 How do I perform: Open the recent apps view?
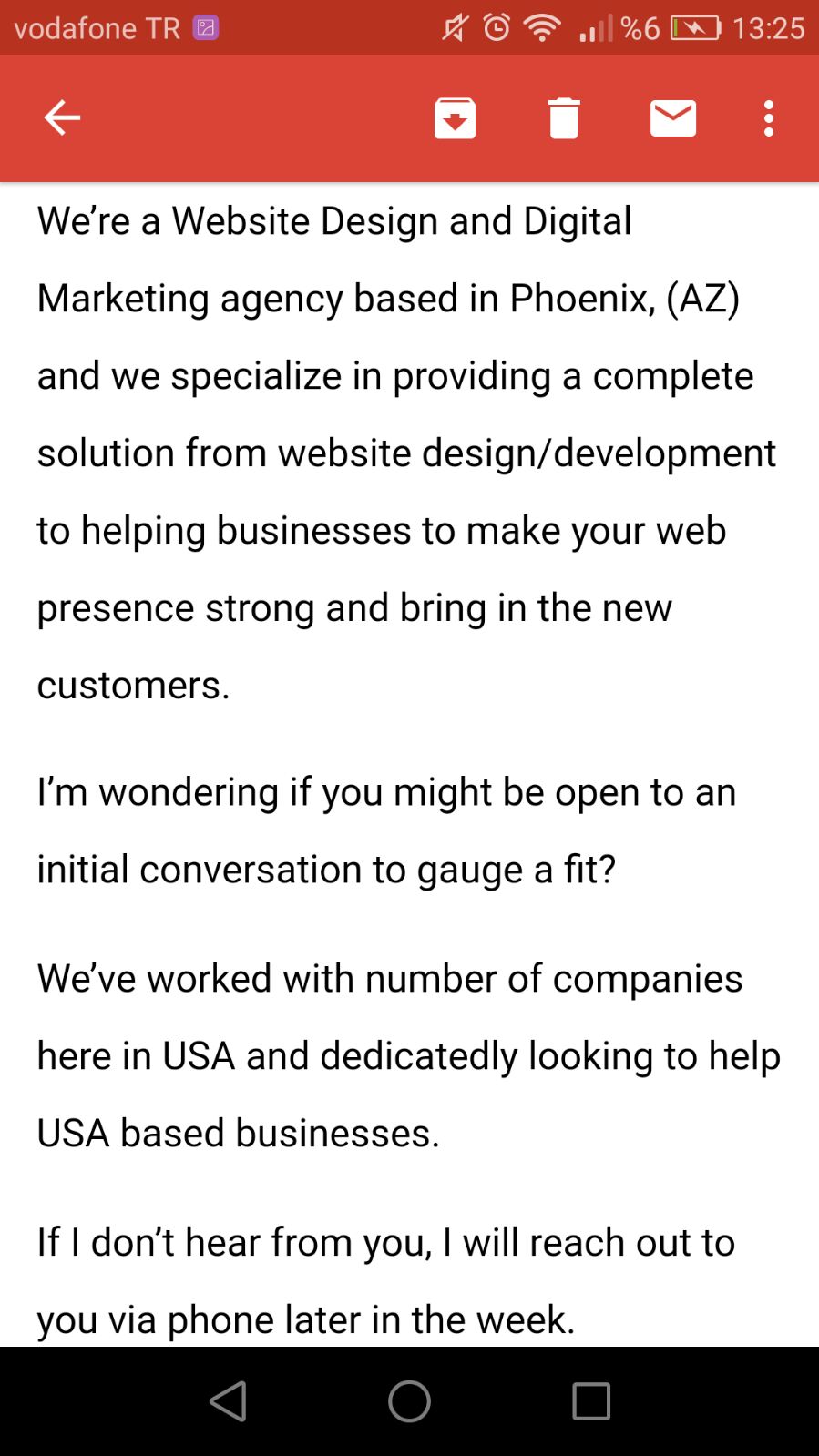[x=591, y=1400]
